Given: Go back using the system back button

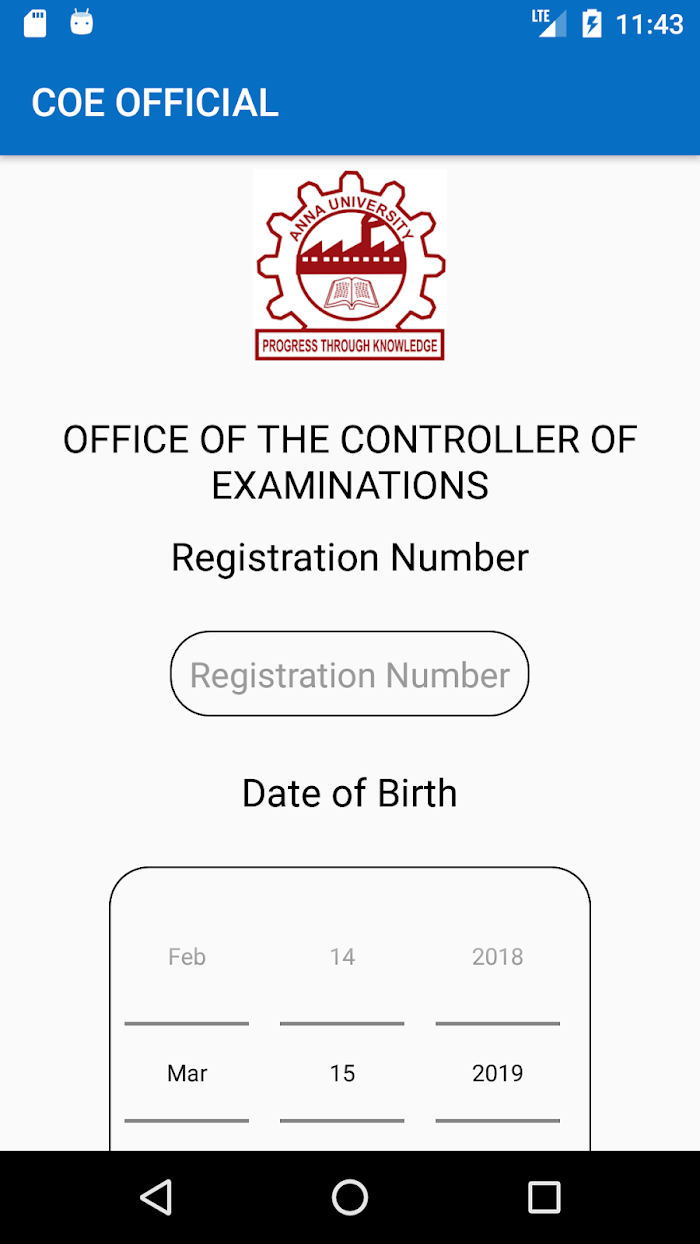Looking at the screenshot, I should pos(156,1197).
